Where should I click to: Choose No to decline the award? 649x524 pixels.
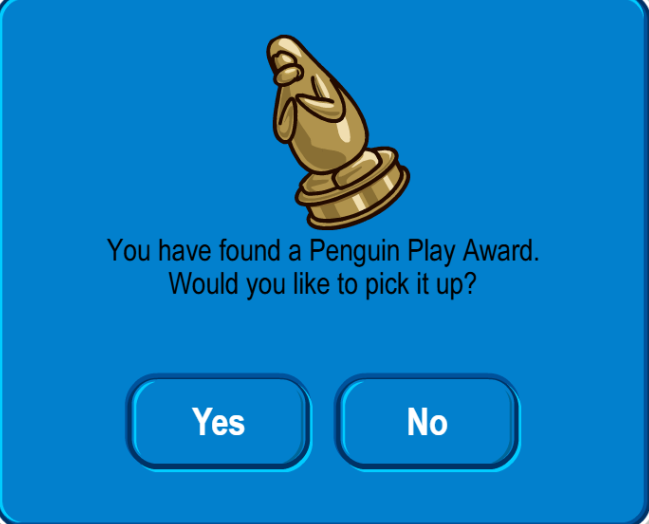427,421
